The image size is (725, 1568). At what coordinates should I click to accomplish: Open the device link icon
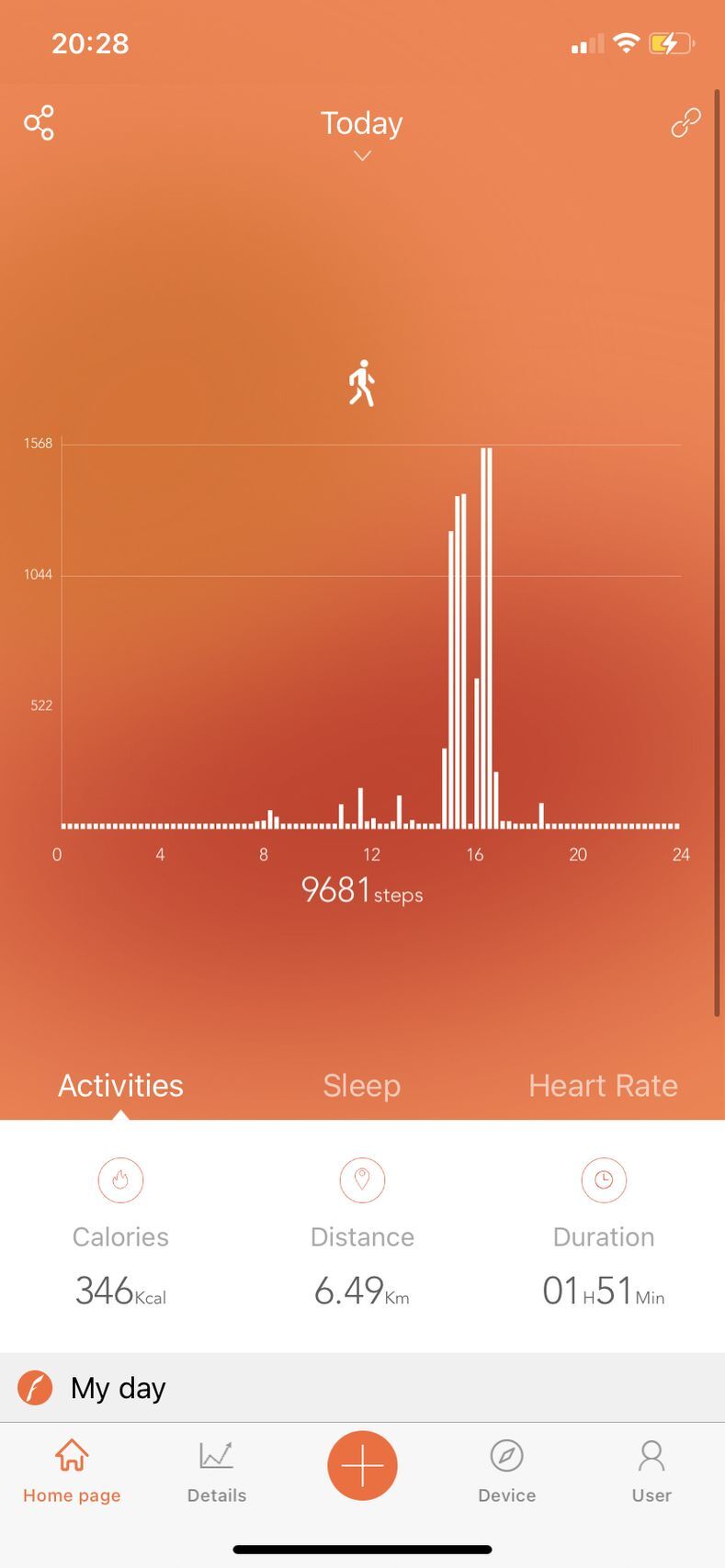coord(685,123)
